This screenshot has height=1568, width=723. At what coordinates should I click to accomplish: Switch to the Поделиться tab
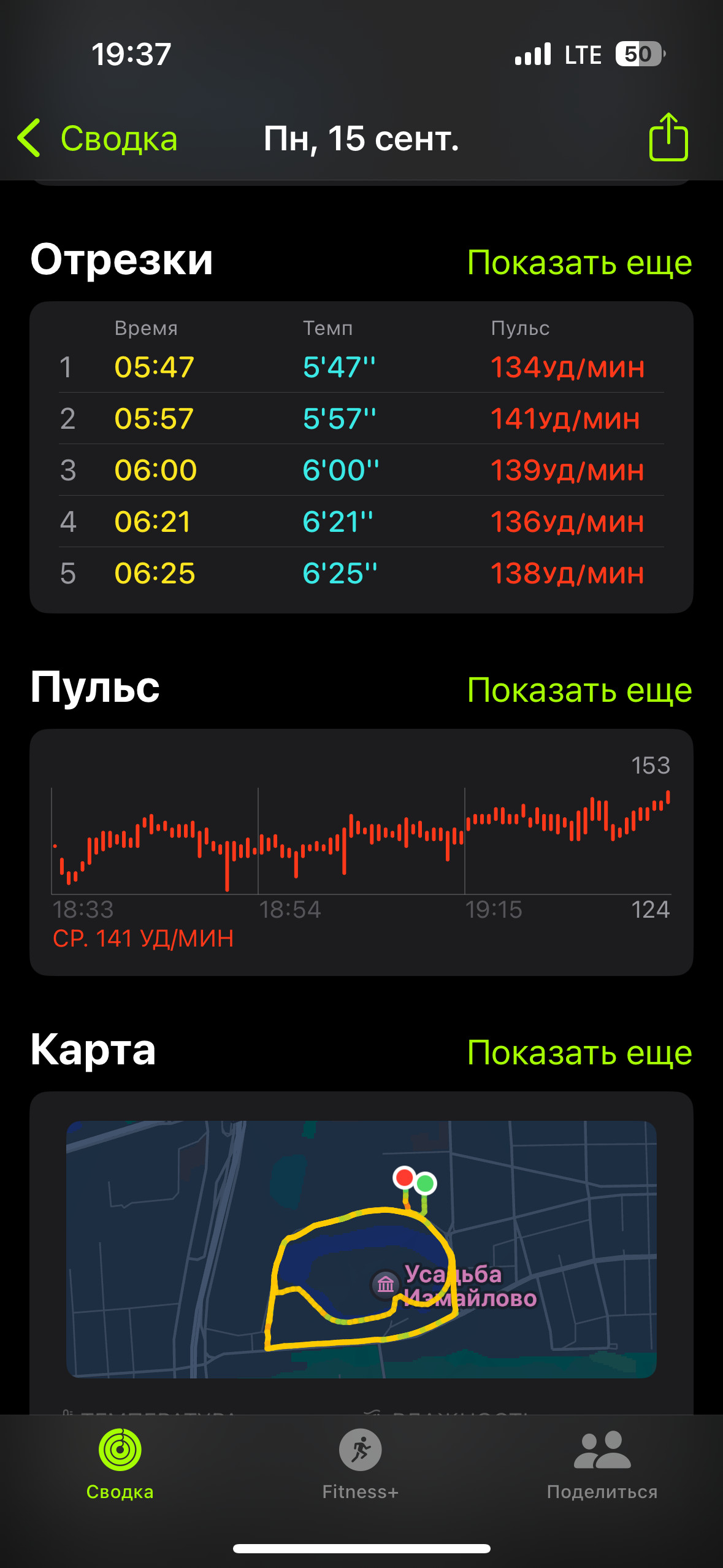[602, 1464]
